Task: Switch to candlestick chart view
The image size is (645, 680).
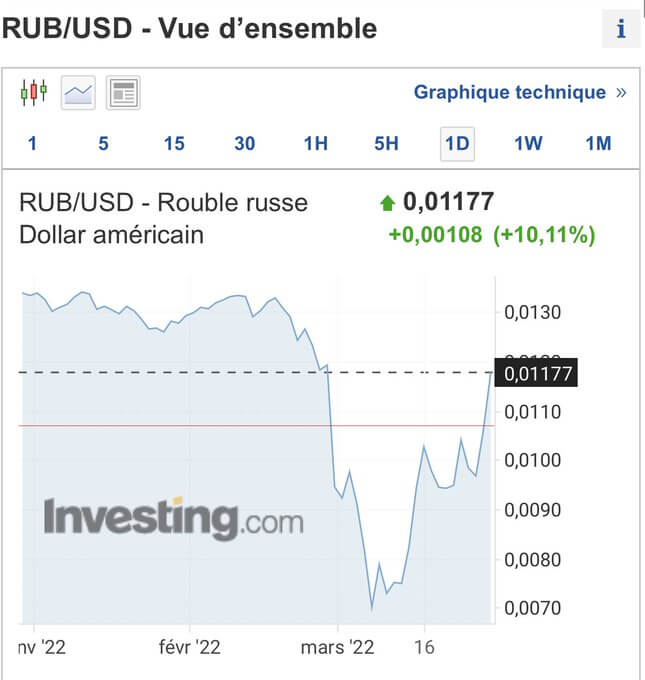Action: coord(33,93)
